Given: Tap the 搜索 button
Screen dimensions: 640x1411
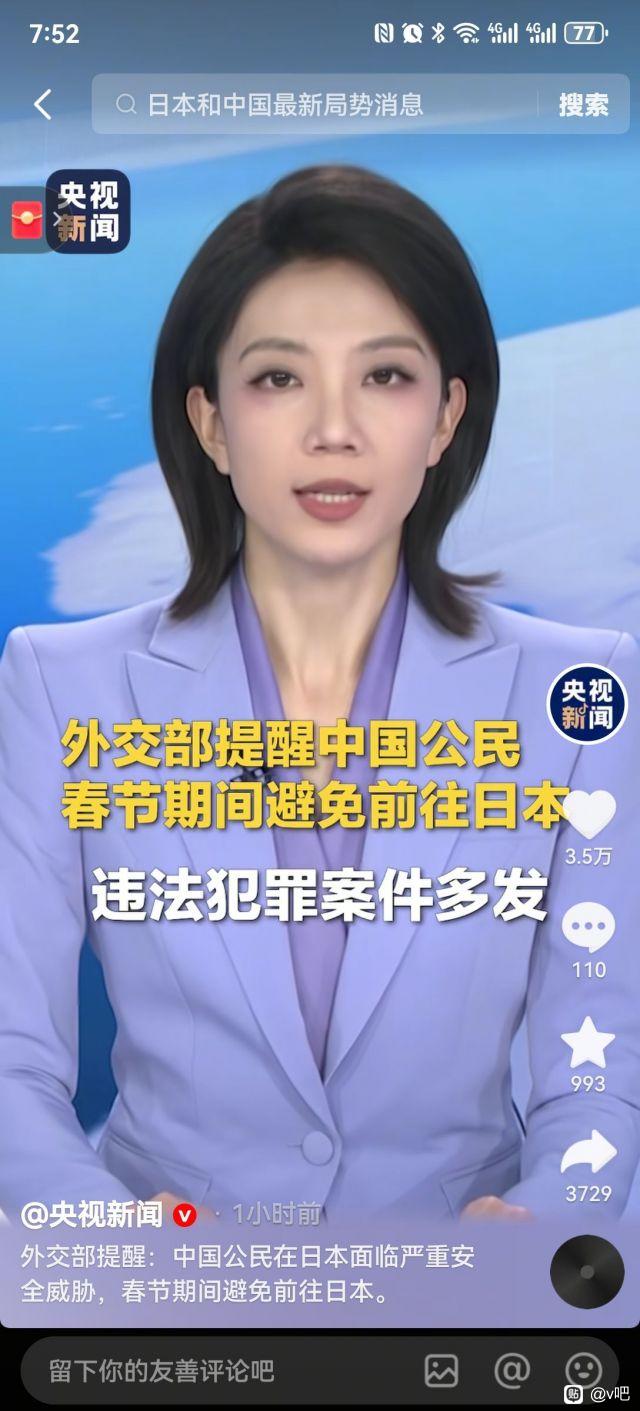Looking at the screenshot, I should tap(583, 104).
